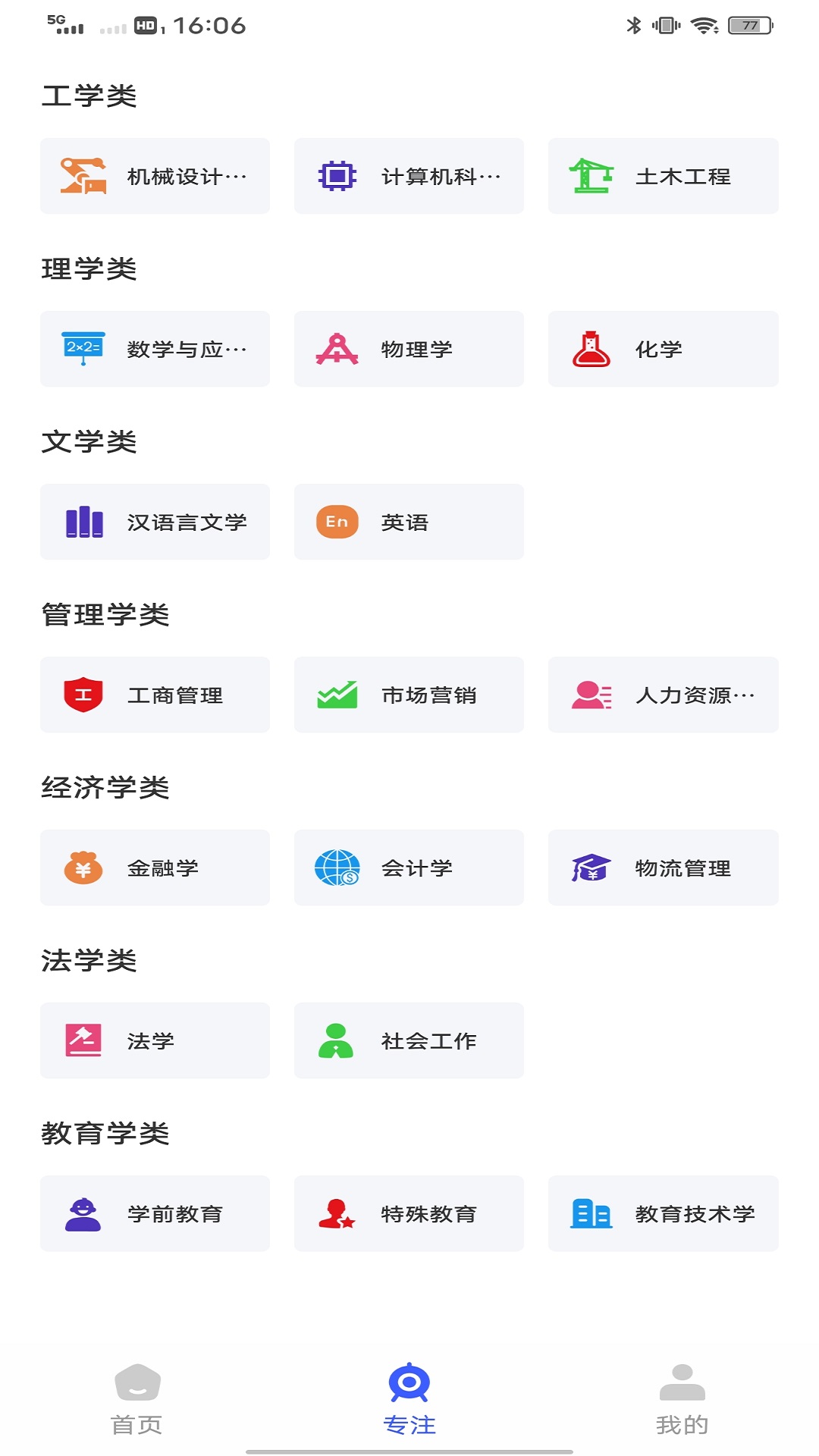This screenshot has width=819, height=1456.
Task: Select the 人力资源 major card
Action: [x=663, y=695]
